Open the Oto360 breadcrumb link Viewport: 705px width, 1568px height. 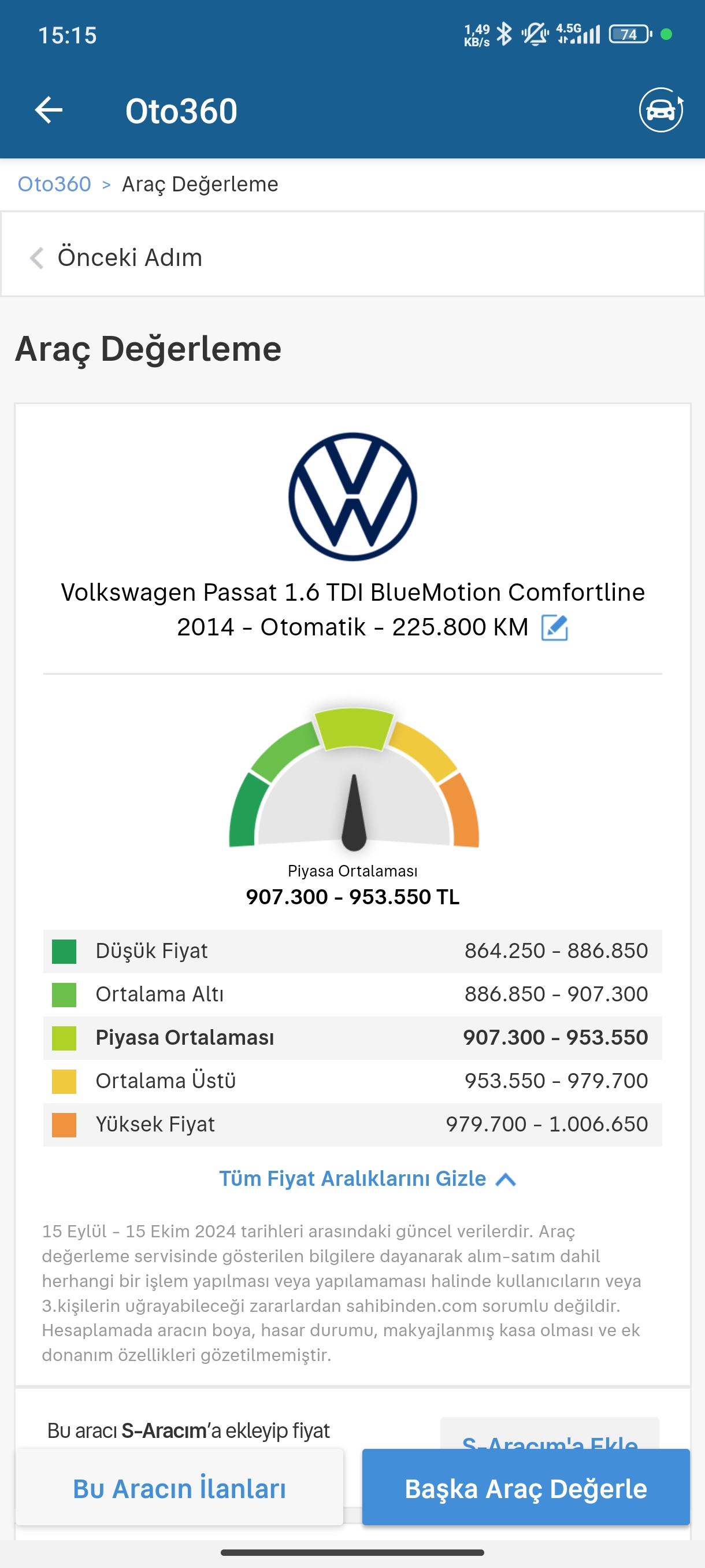[x=54, y=184]
